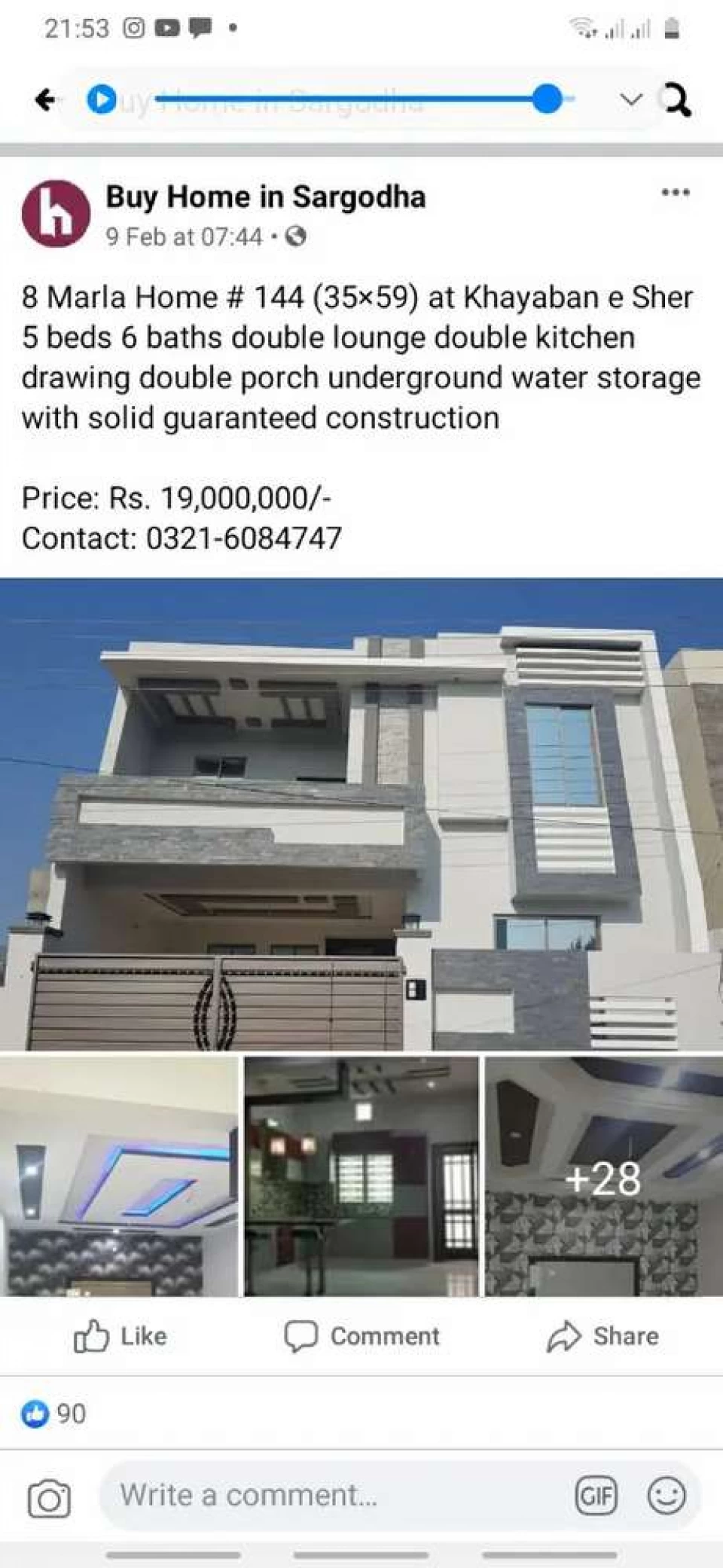Screen dimensions: 723x1568
Task: Tap the camera icon to attach a photo
Action: pyautogui.click(x=49, y=1498)
